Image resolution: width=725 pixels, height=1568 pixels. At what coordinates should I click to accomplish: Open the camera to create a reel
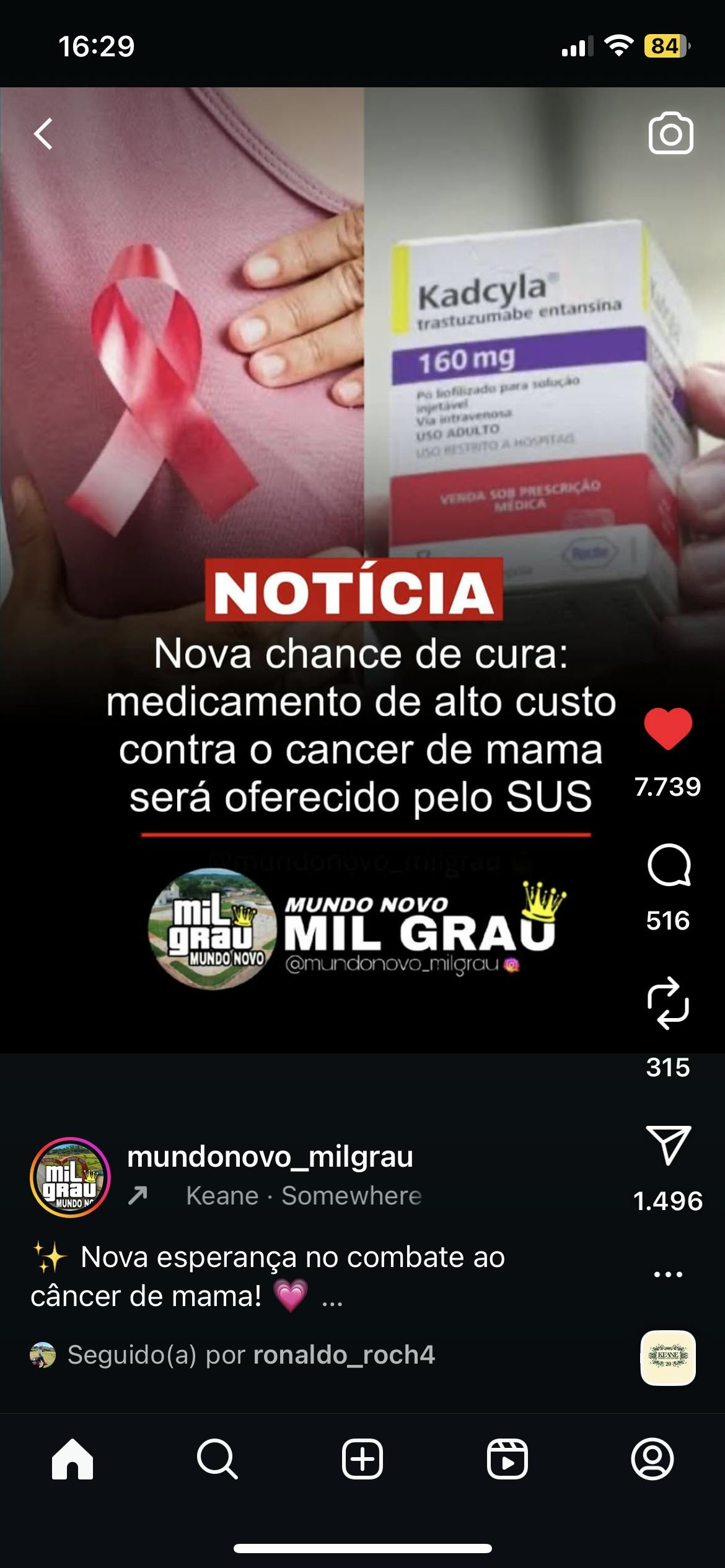[670, 133]
